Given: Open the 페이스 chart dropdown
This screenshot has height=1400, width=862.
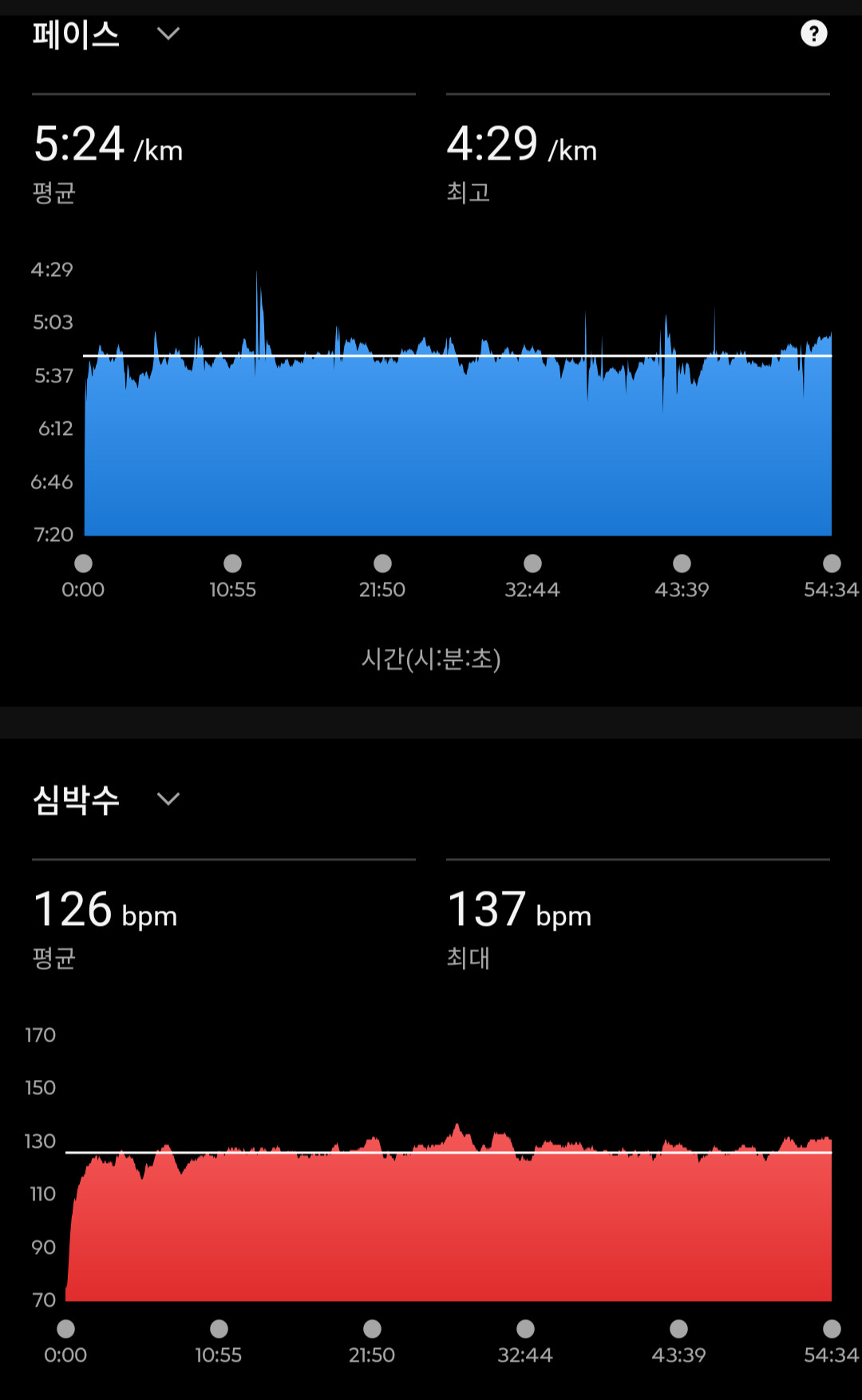Looking at the screenshot, I should (x=168, y=34).
